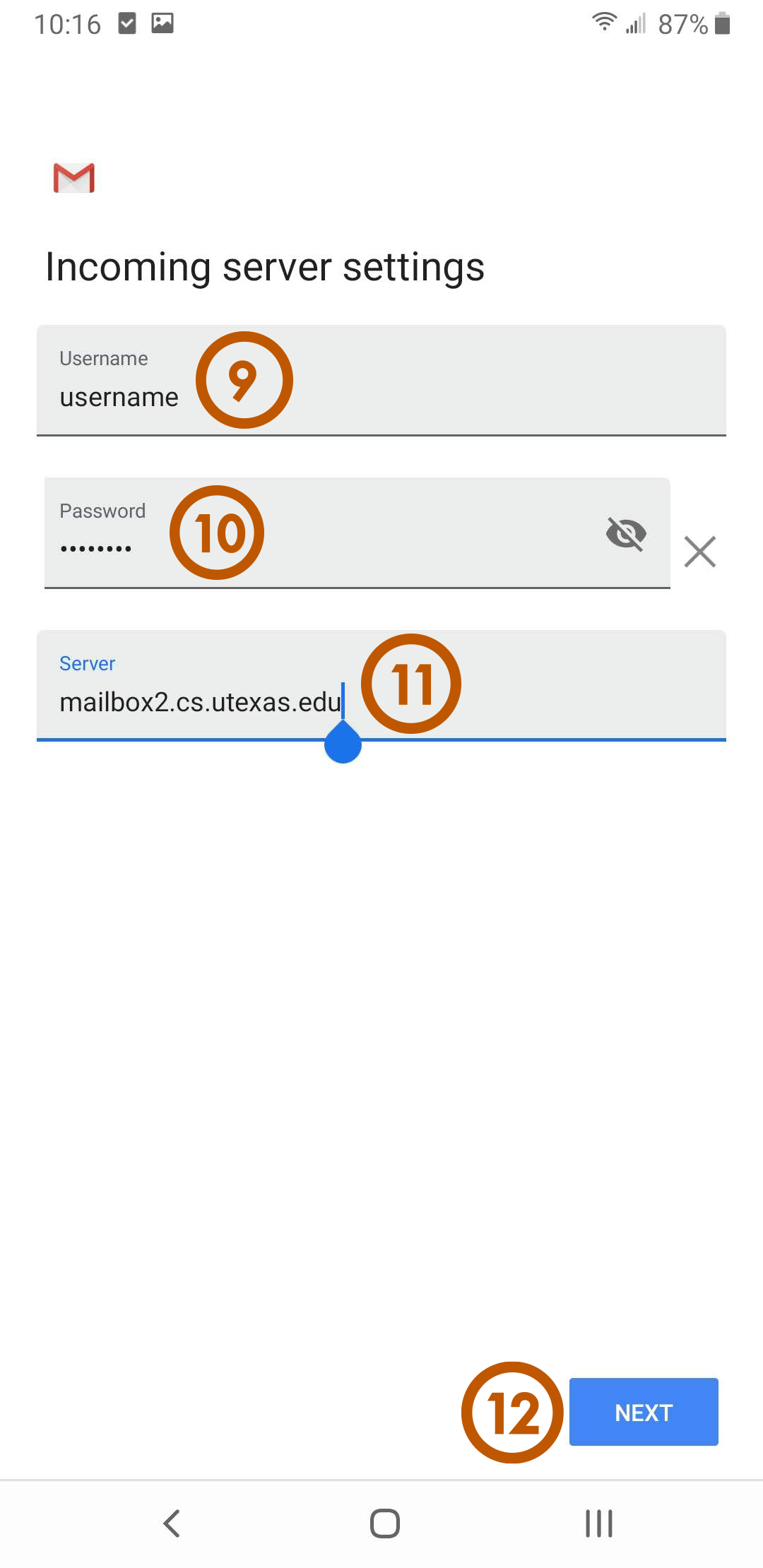The image size is (763, 1568).
Task: Continue with the NEXT button
Action: point(644,1412)
